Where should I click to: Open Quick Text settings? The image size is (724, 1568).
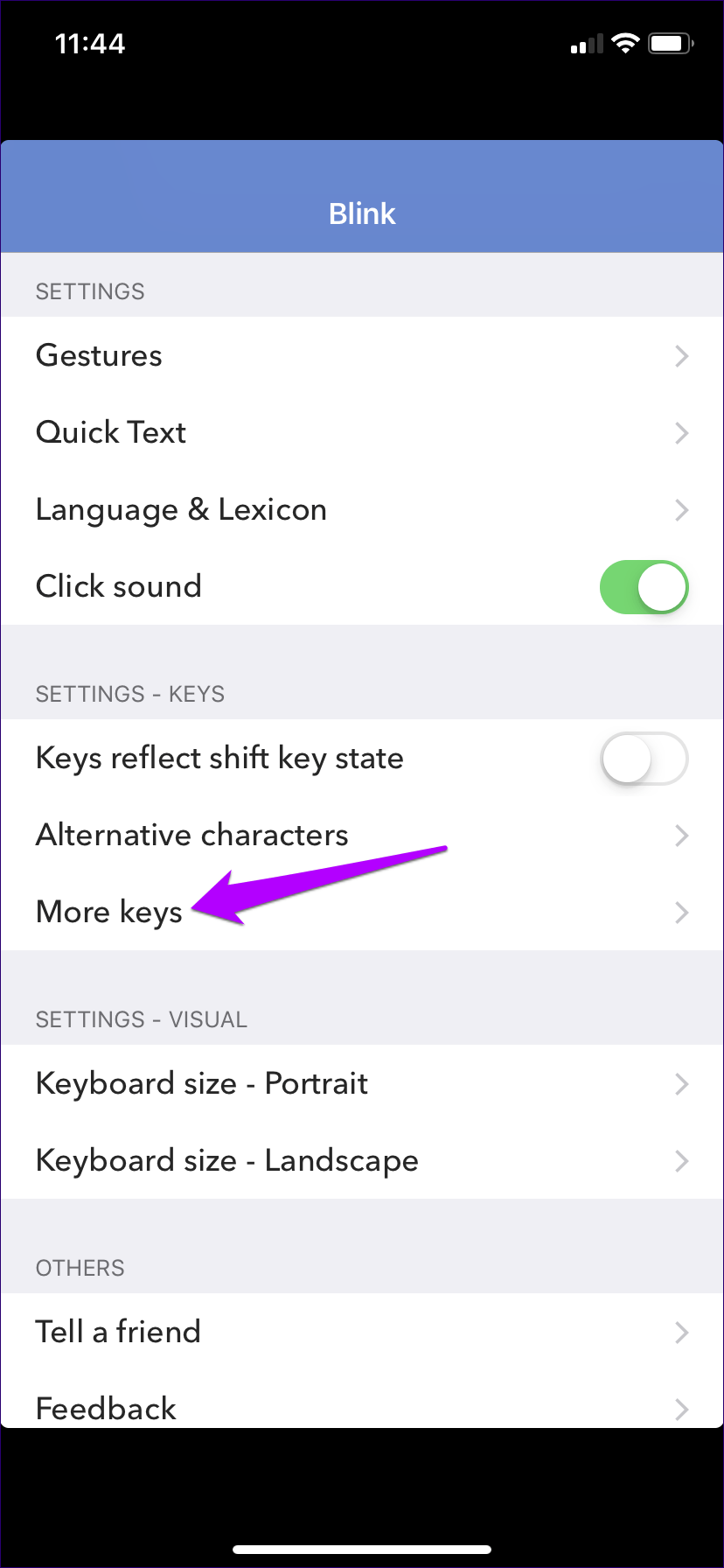[x=361, y=432]
